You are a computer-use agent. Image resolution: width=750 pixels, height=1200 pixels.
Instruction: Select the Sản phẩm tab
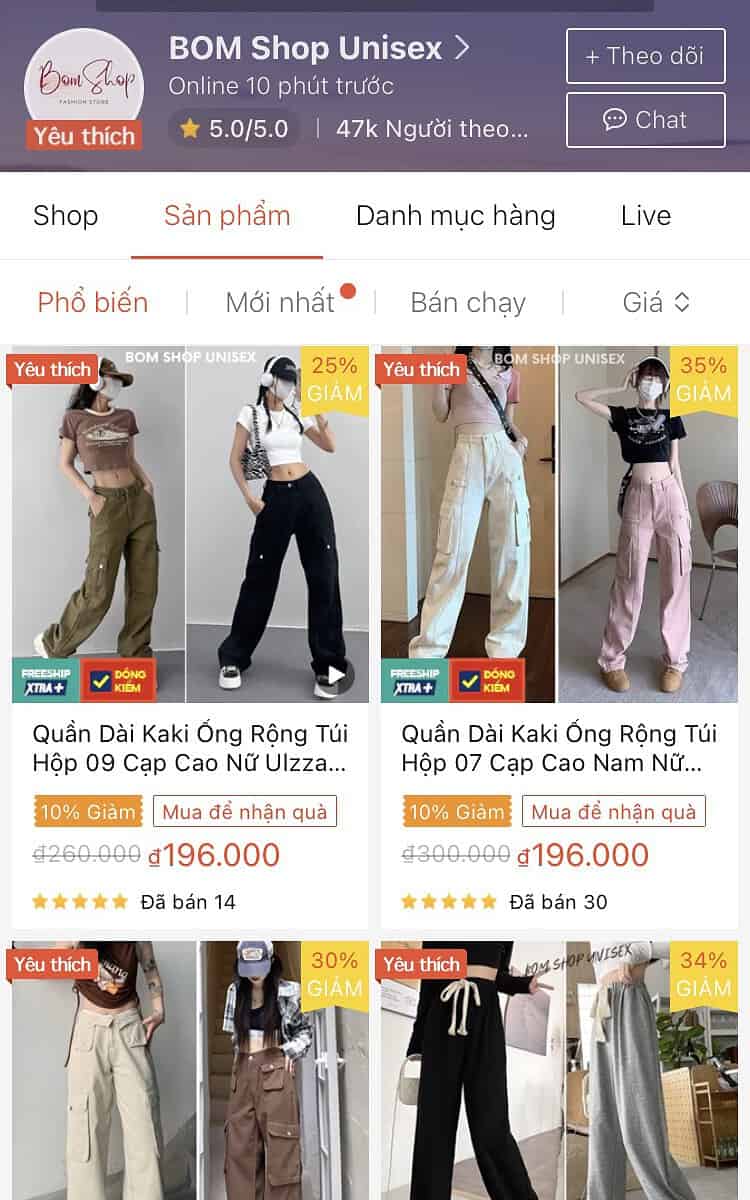pos(227,216)
